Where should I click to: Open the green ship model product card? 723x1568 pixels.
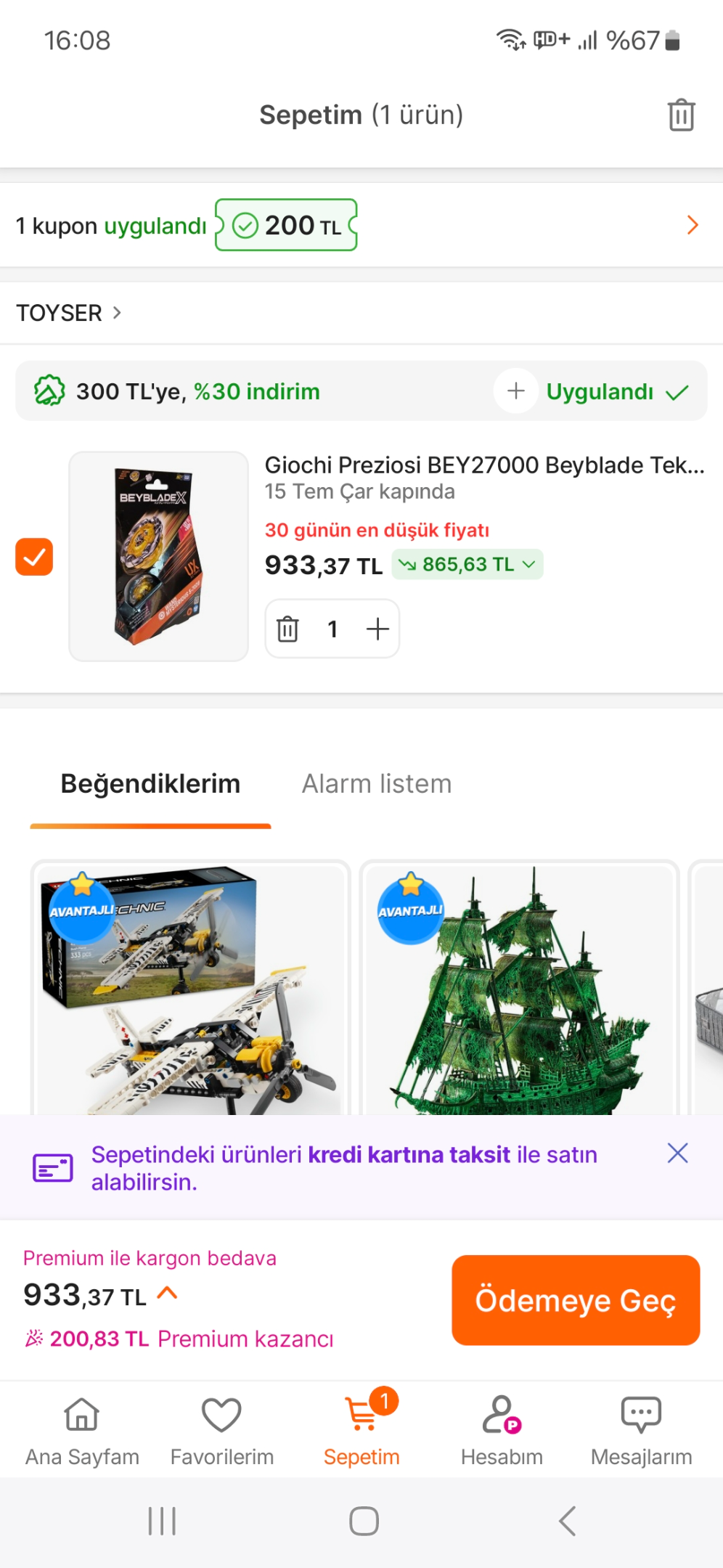(x=519, y=989)
